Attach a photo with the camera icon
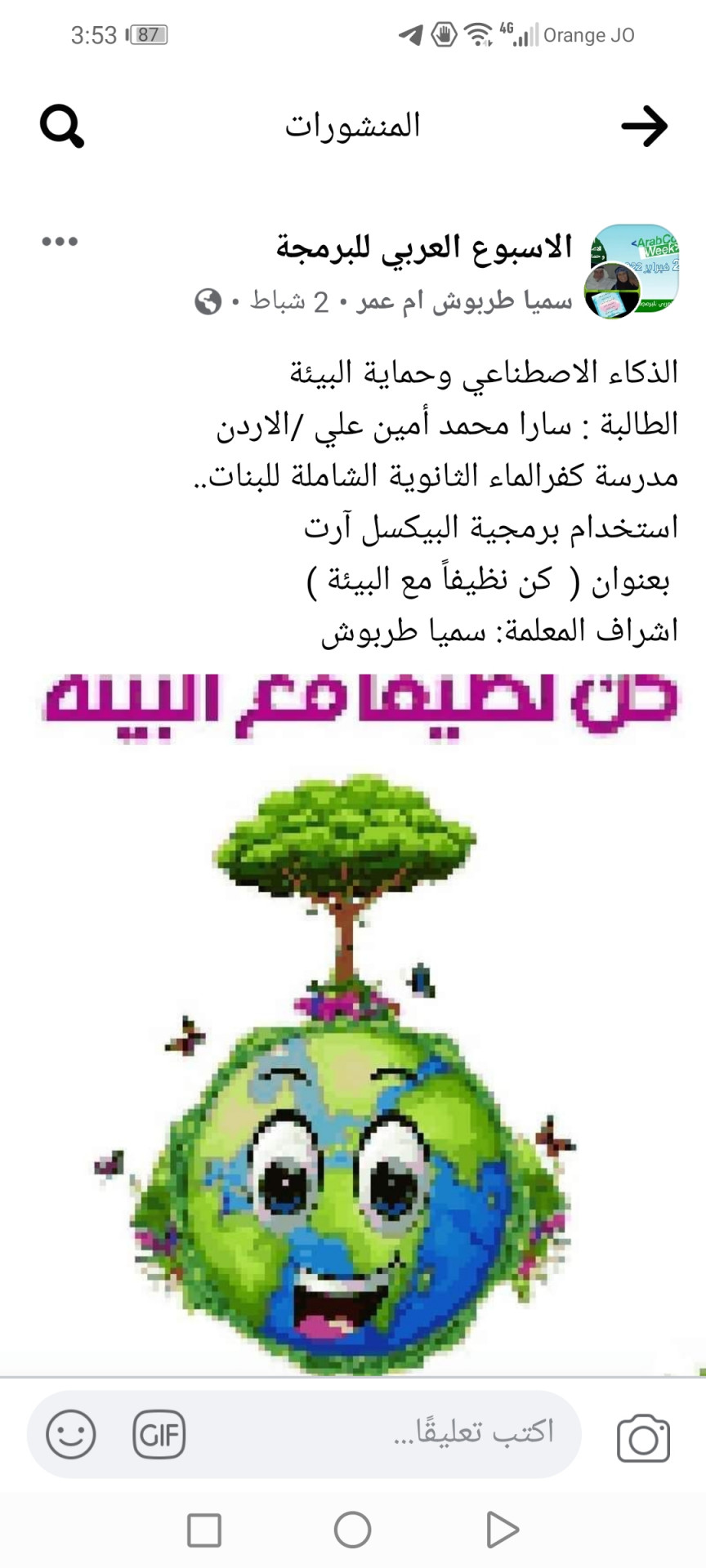Image resolution: width=706 pixels, height=1568 pixels. tap(643, 1437)
